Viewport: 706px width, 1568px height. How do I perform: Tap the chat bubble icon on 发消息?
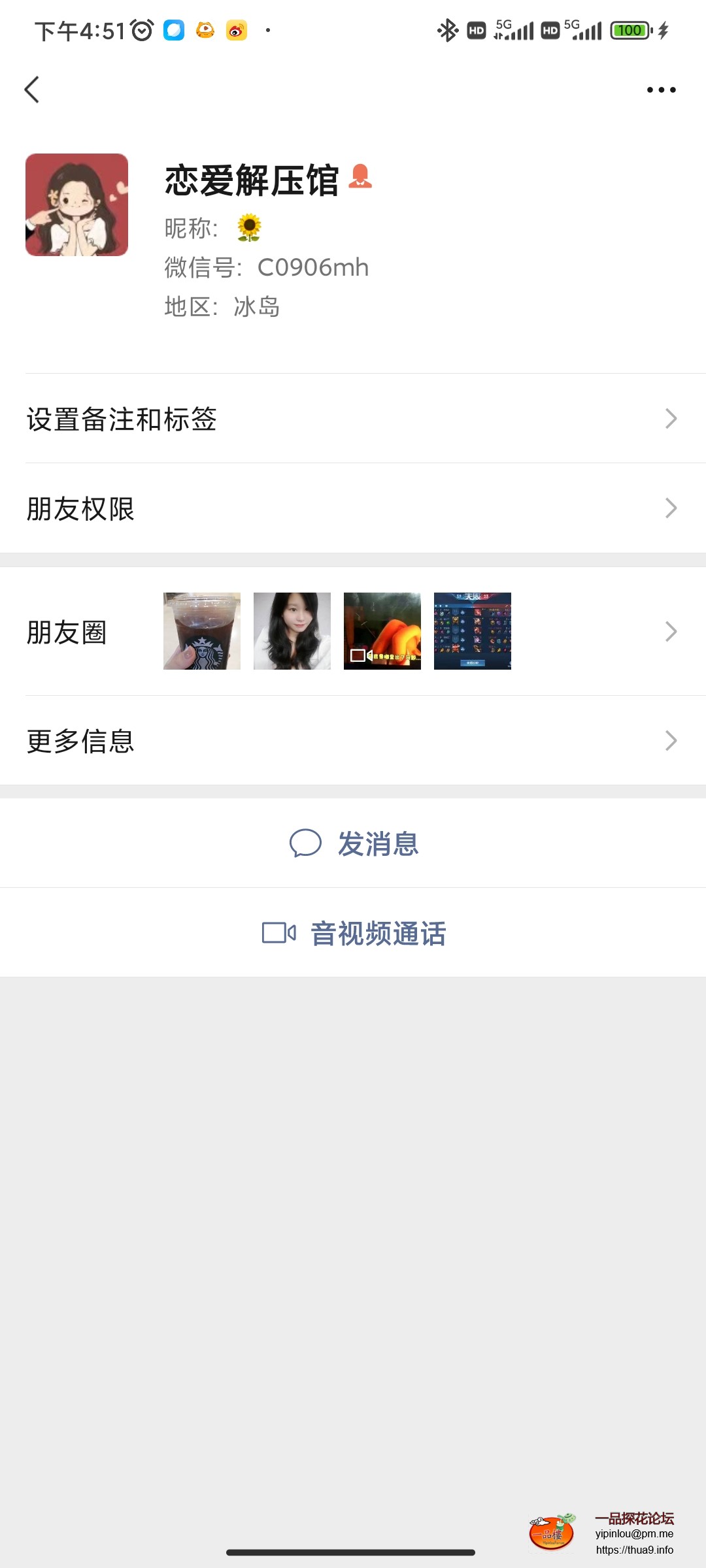click(x=305, y=843)
